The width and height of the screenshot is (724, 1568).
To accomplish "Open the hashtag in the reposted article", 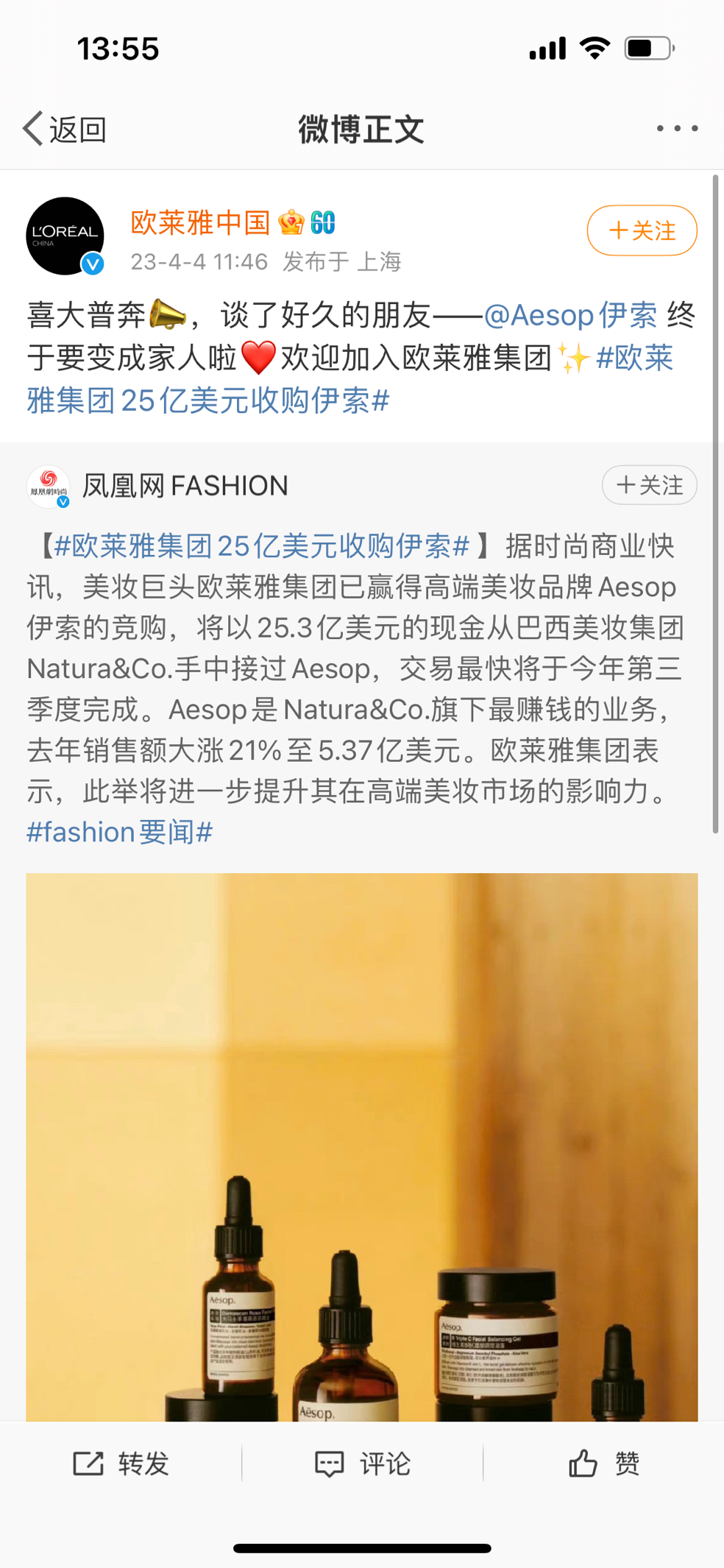I will [x=261, y=546].
